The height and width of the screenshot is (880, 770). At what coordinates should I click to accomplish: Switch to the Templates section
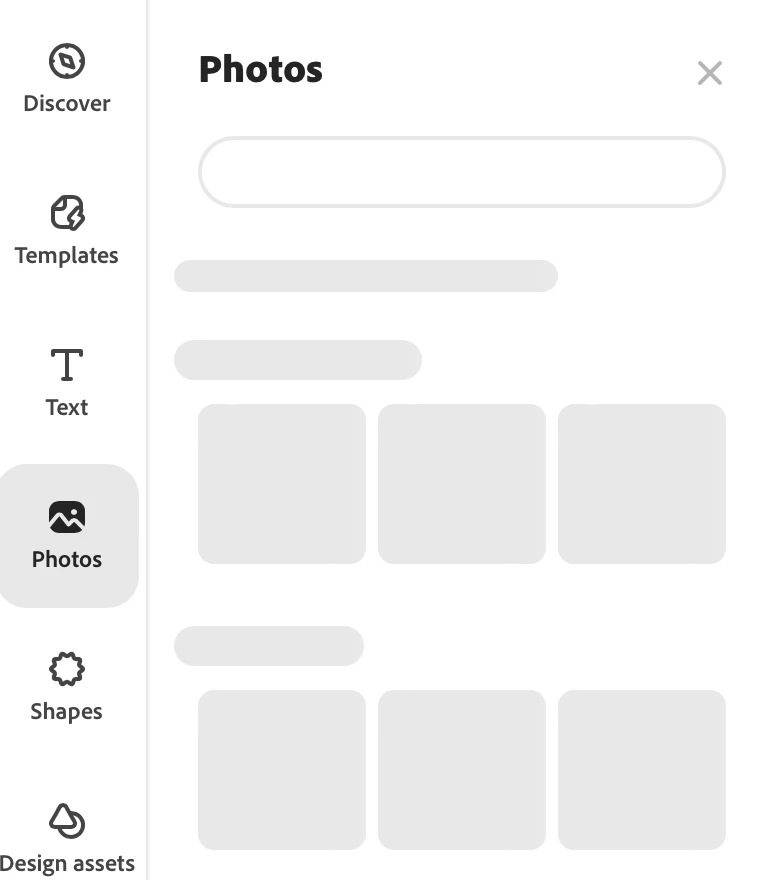tap(67, 230)
